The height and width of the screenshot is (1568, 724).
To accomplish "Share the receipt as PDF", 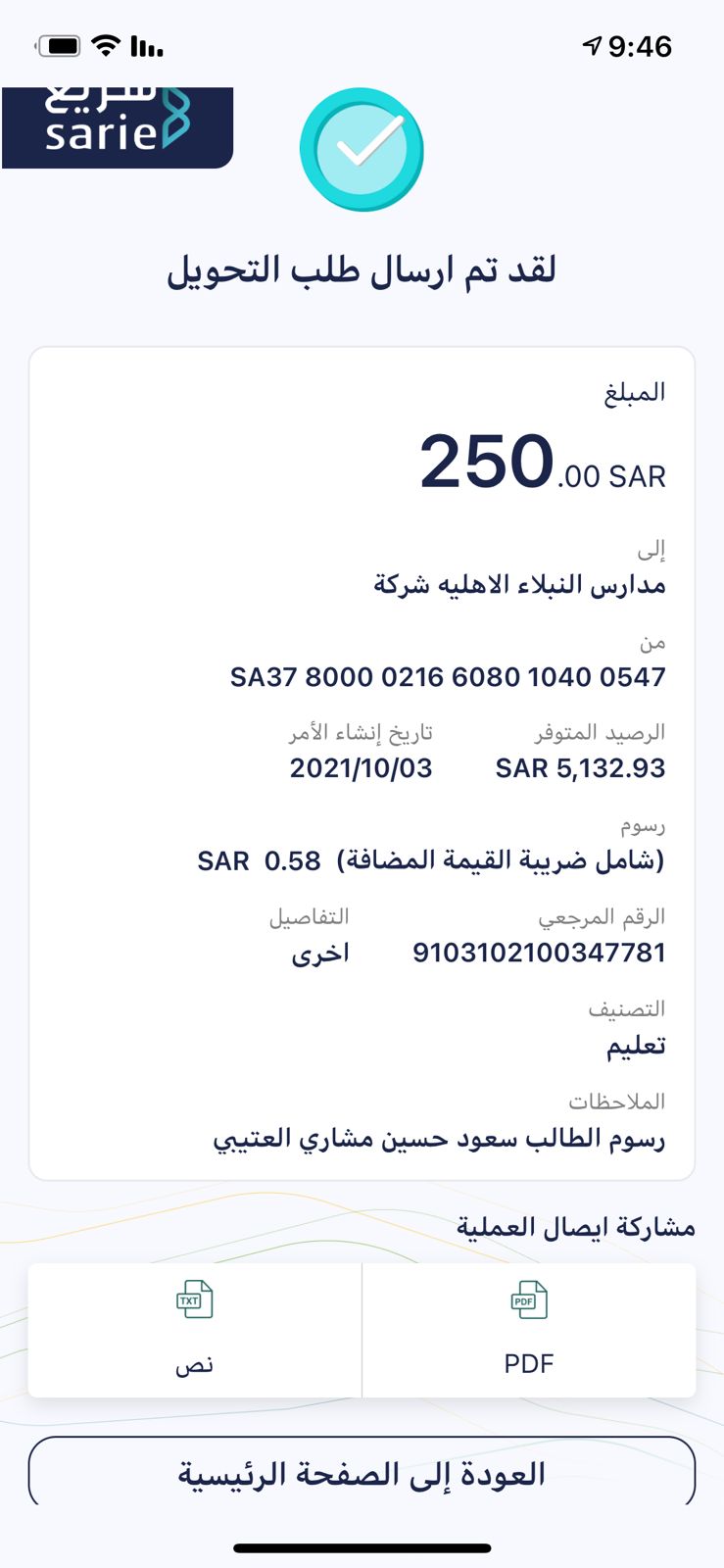I will pos(529,1330).
